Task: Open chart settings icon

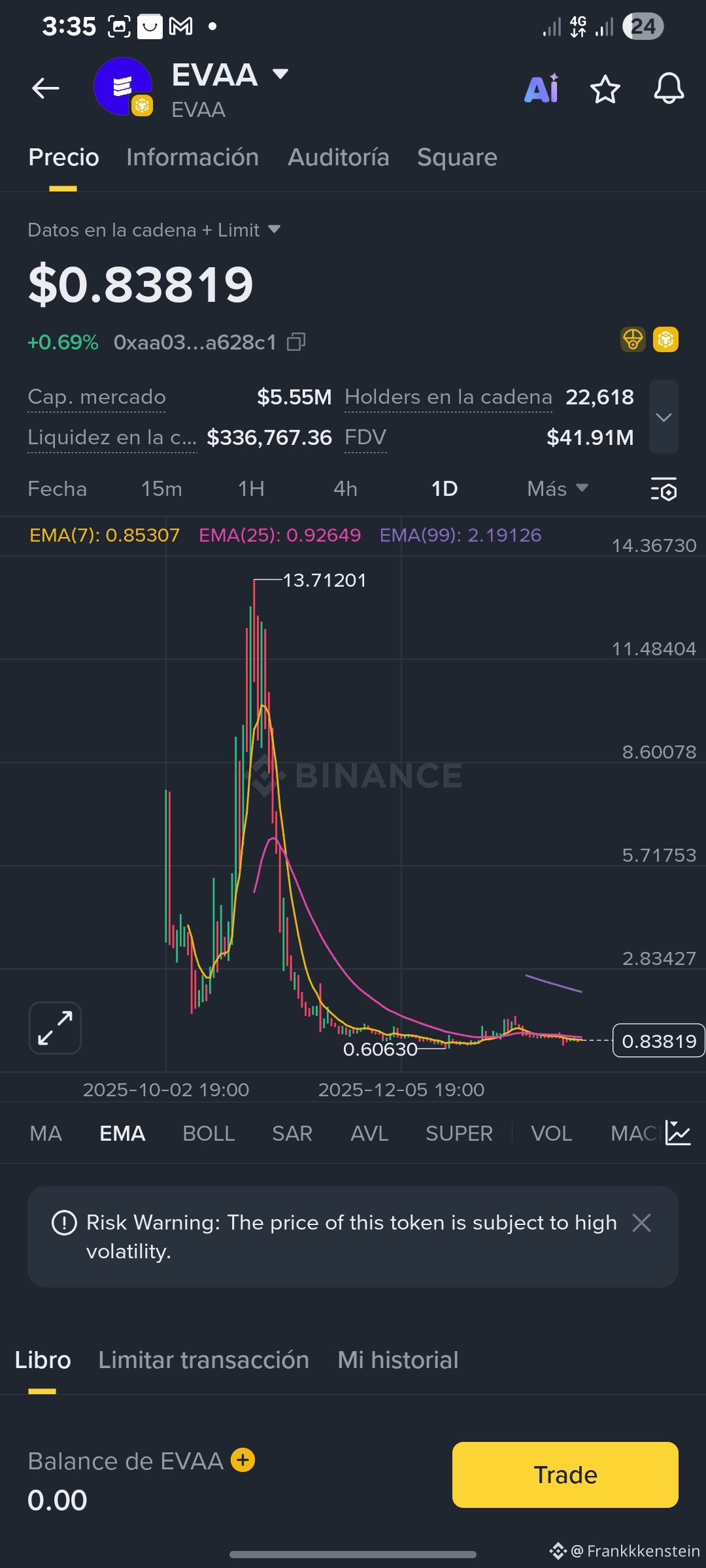Action: 664,489
